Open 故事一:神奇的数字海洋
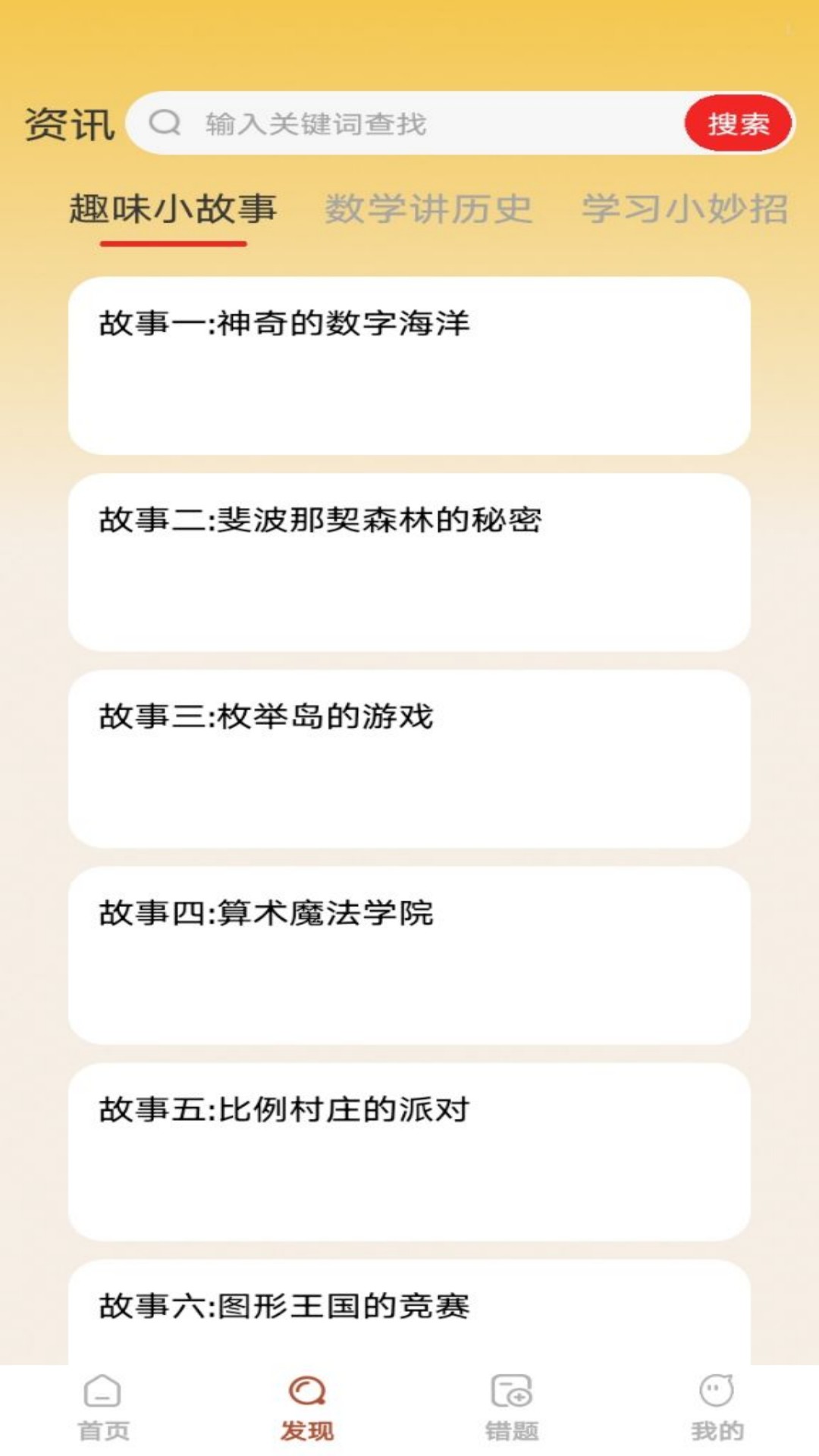The width and height of the screenshot is (819, 1456). pos(409,364)
